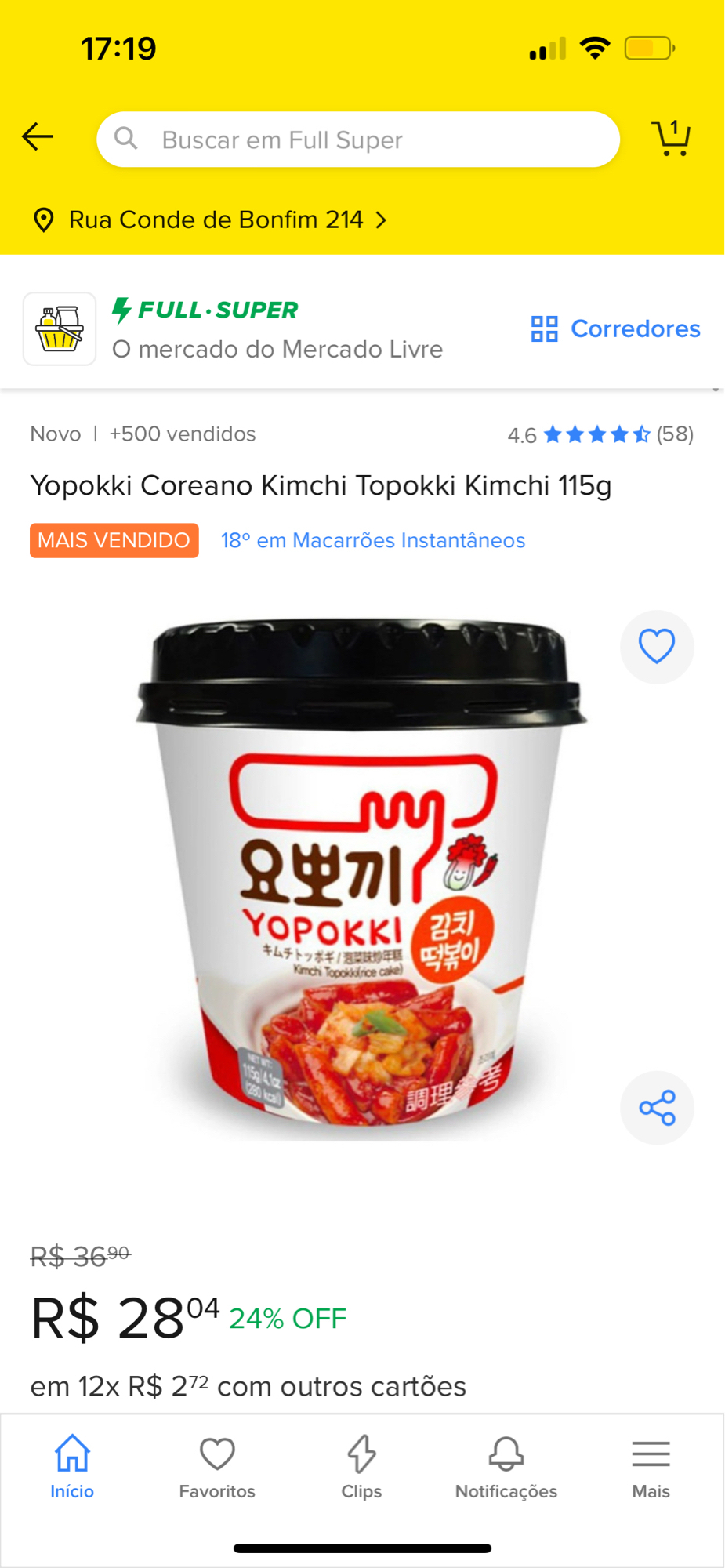Switch to the Início tab
The image size is (725, 1568).
[x=72, y=1467]
